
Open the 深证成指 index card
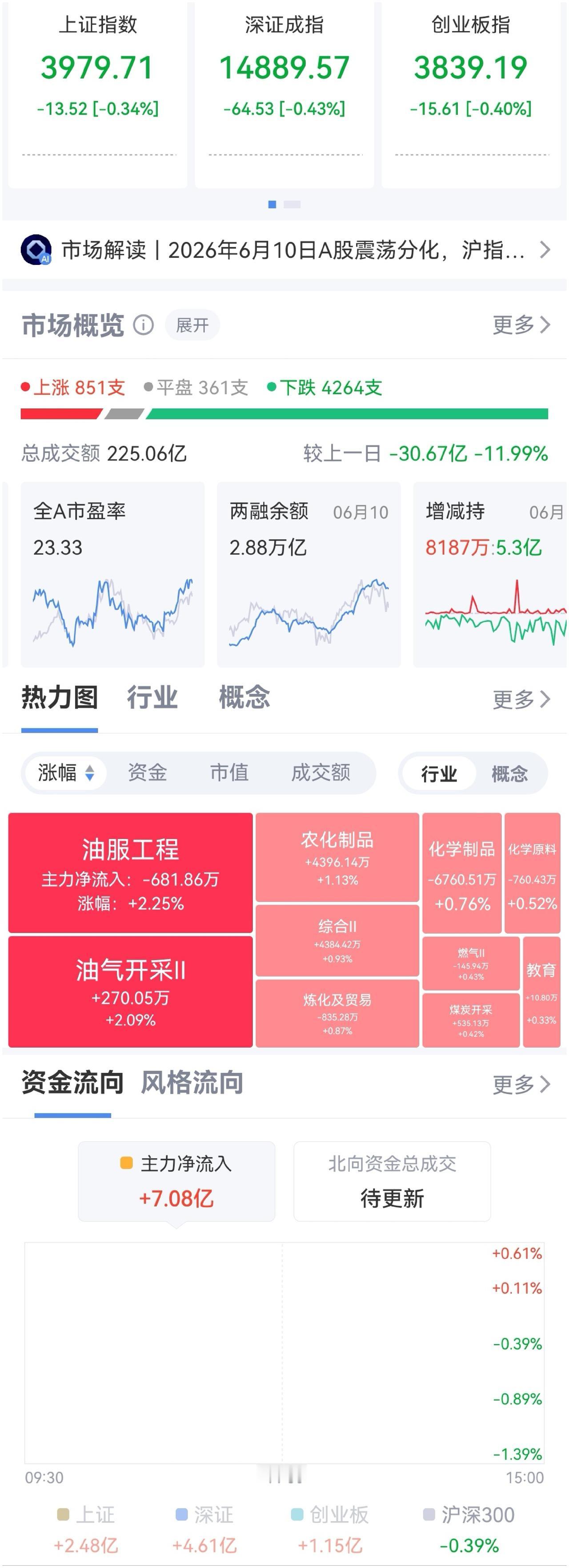click(284, 94)
